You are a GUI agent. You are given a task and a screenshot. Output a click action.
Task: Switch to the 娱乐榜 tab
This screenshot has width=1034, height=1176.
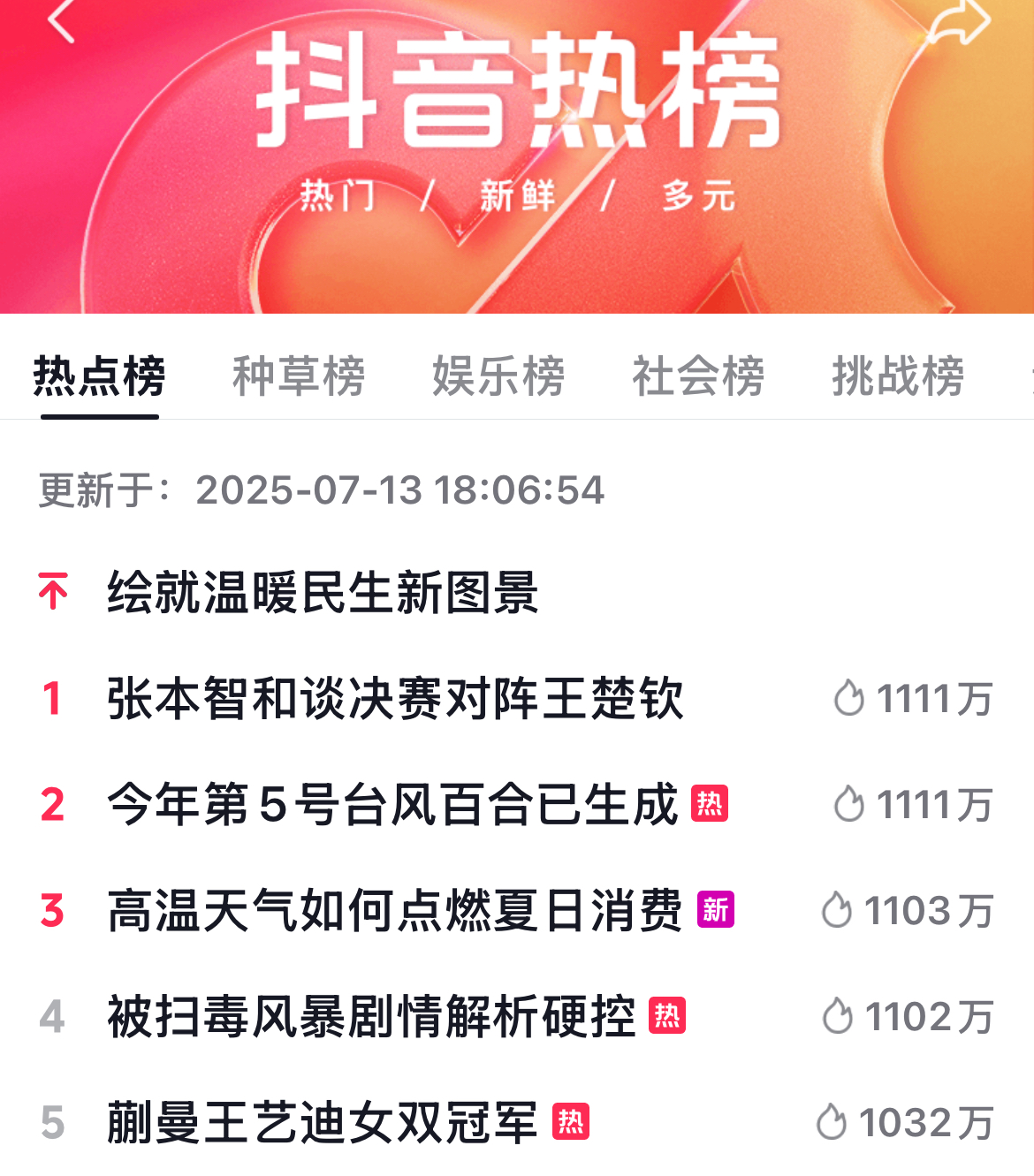[x=498, y=376]
